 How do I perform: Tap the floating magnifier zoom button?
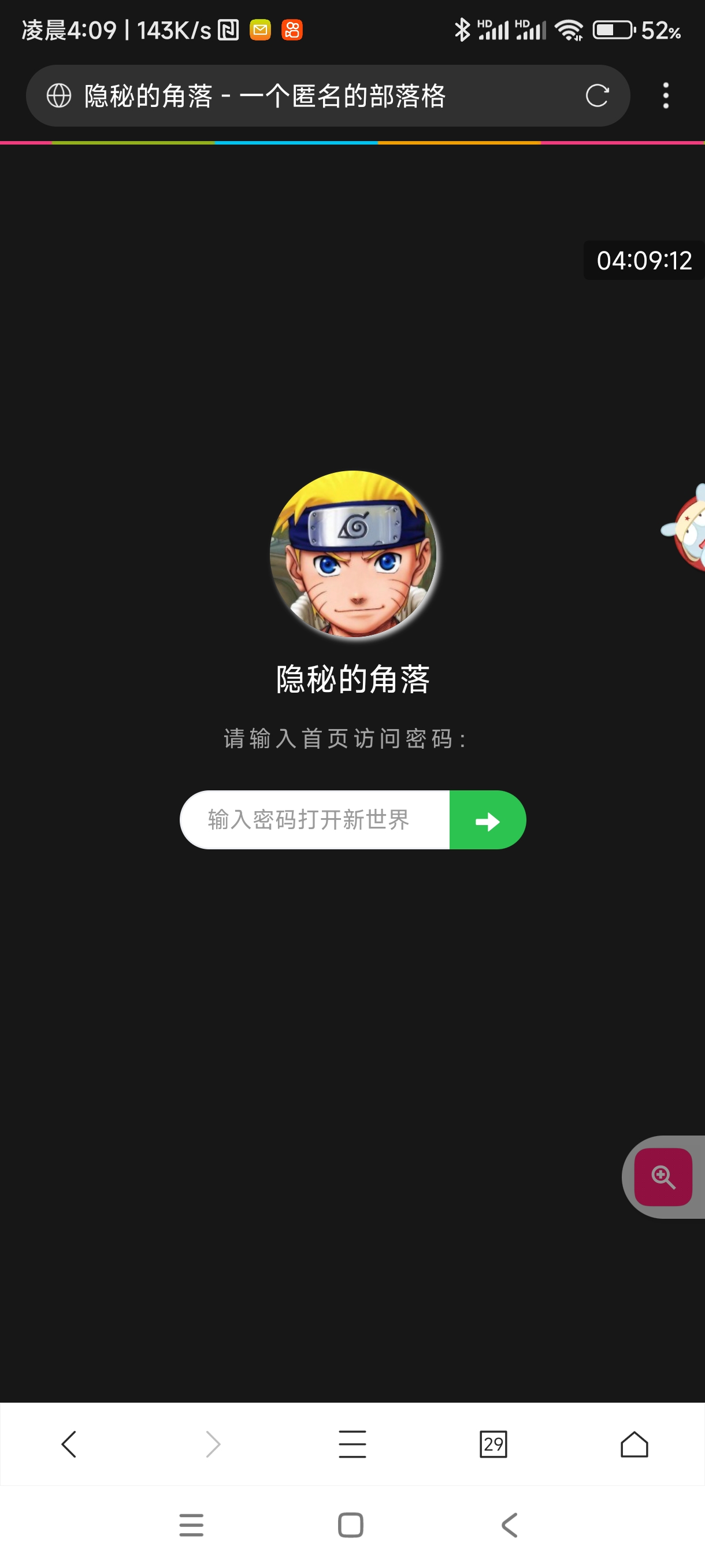tap(662, 1177)
